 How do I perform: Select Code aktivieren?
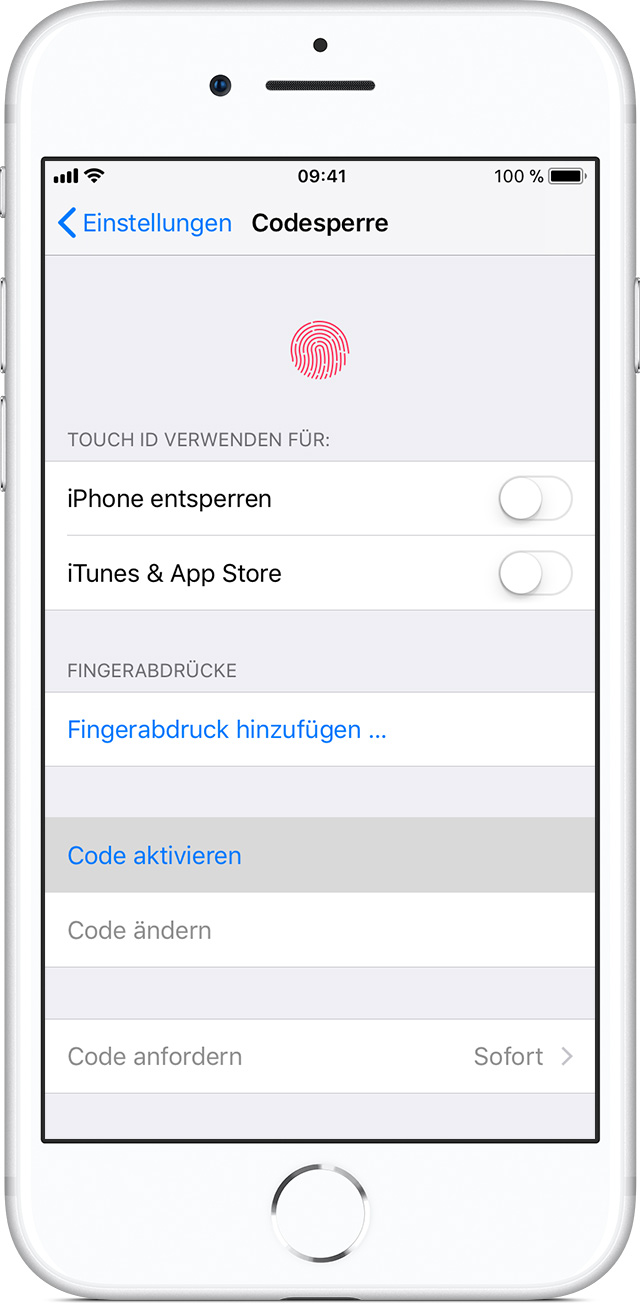(320, 856)
